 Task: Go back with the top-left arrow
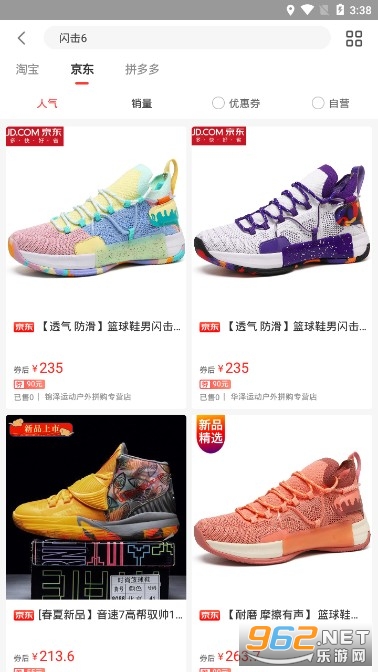point(21,38)
